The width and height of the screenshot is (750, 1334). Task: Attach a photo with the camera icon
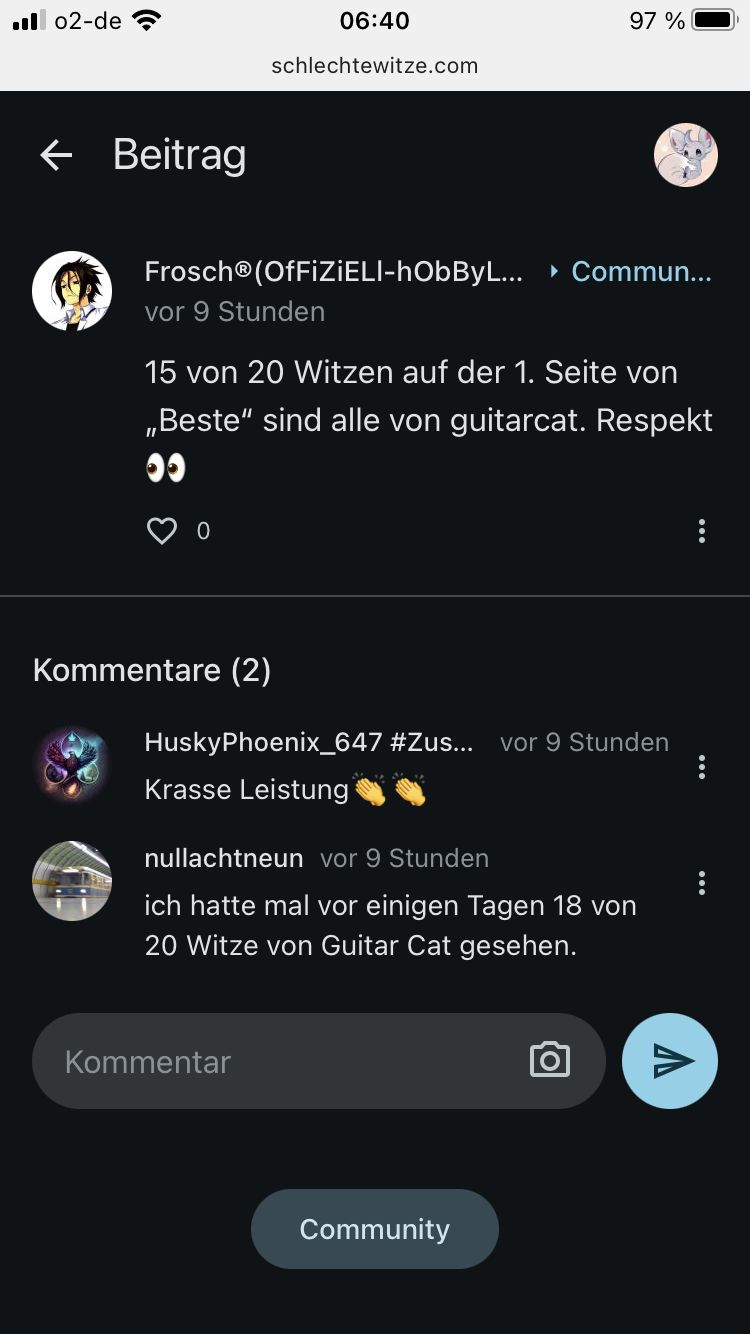click(x=550, y=1060)
